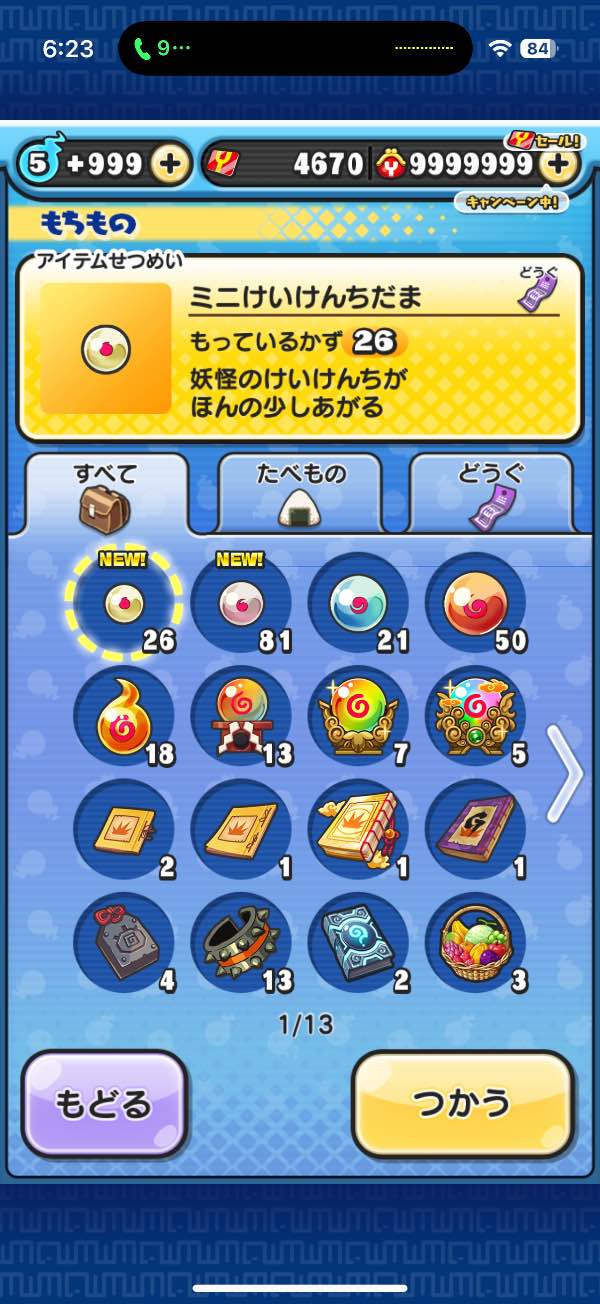Tap もどる to go back
Image resolution: width=600 pixels, height=1304 pixels.
[x=105, y=1103]
